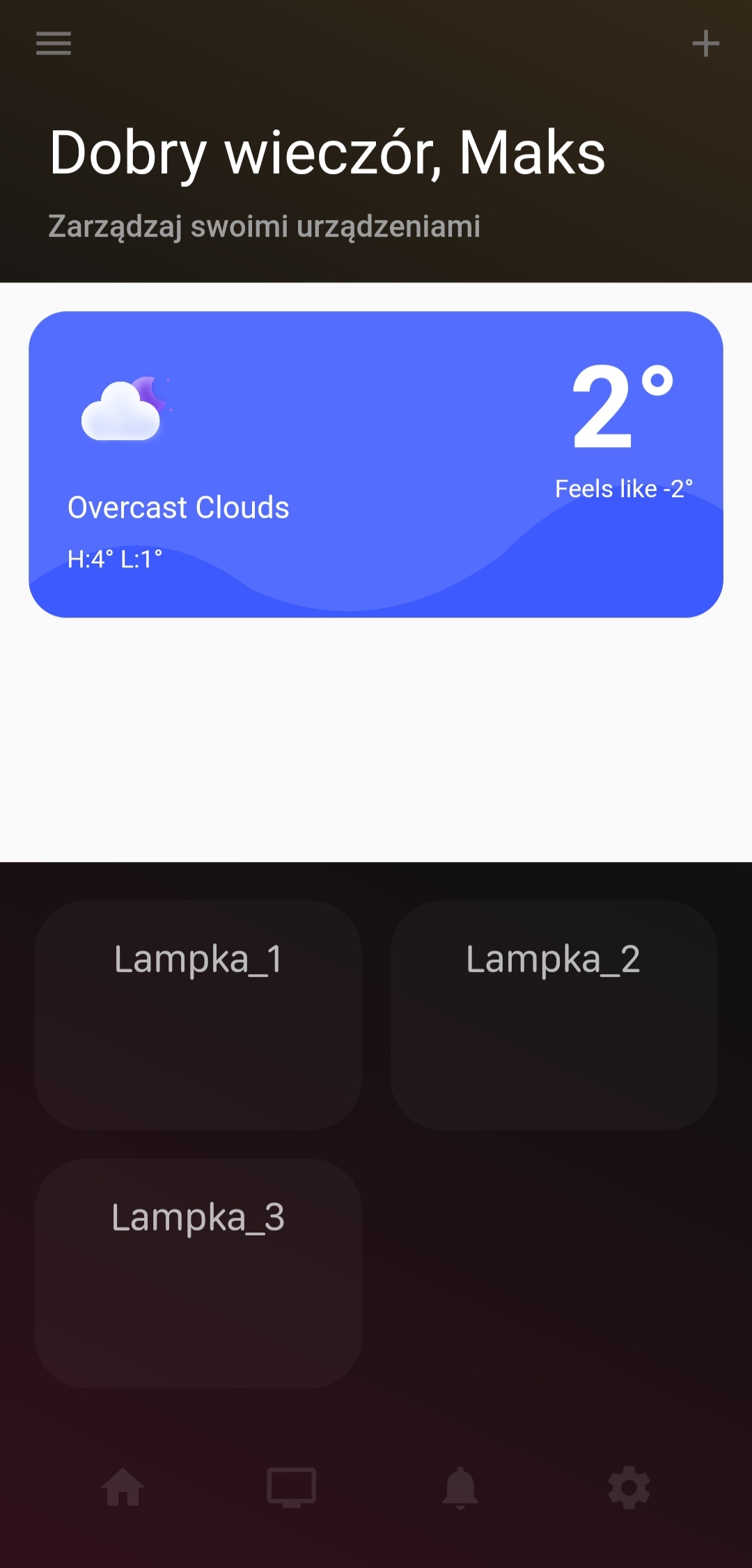Switch to the home tab

pos(123,1488)
